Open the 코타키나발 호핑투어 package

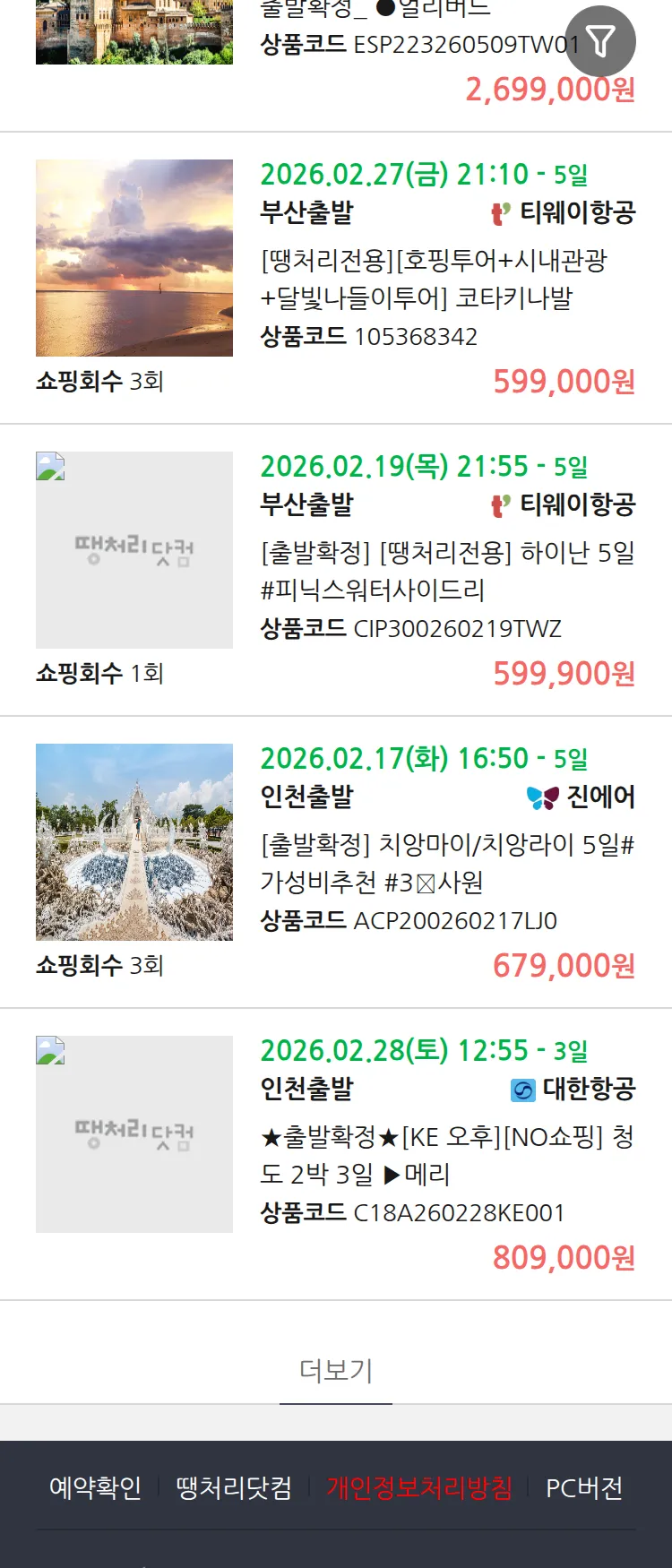pos(434,279)
